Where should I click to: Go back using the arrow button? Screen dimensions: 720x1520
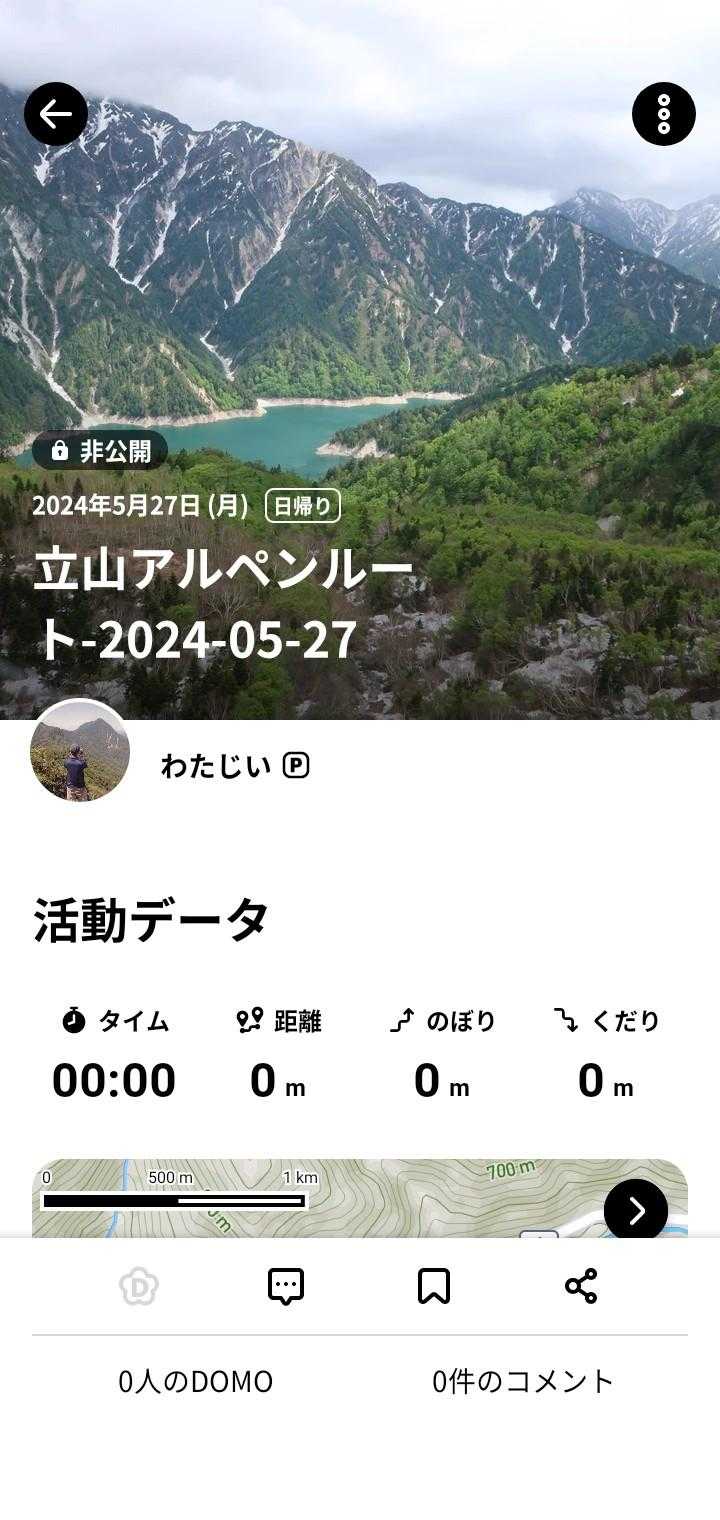[56, 114]
